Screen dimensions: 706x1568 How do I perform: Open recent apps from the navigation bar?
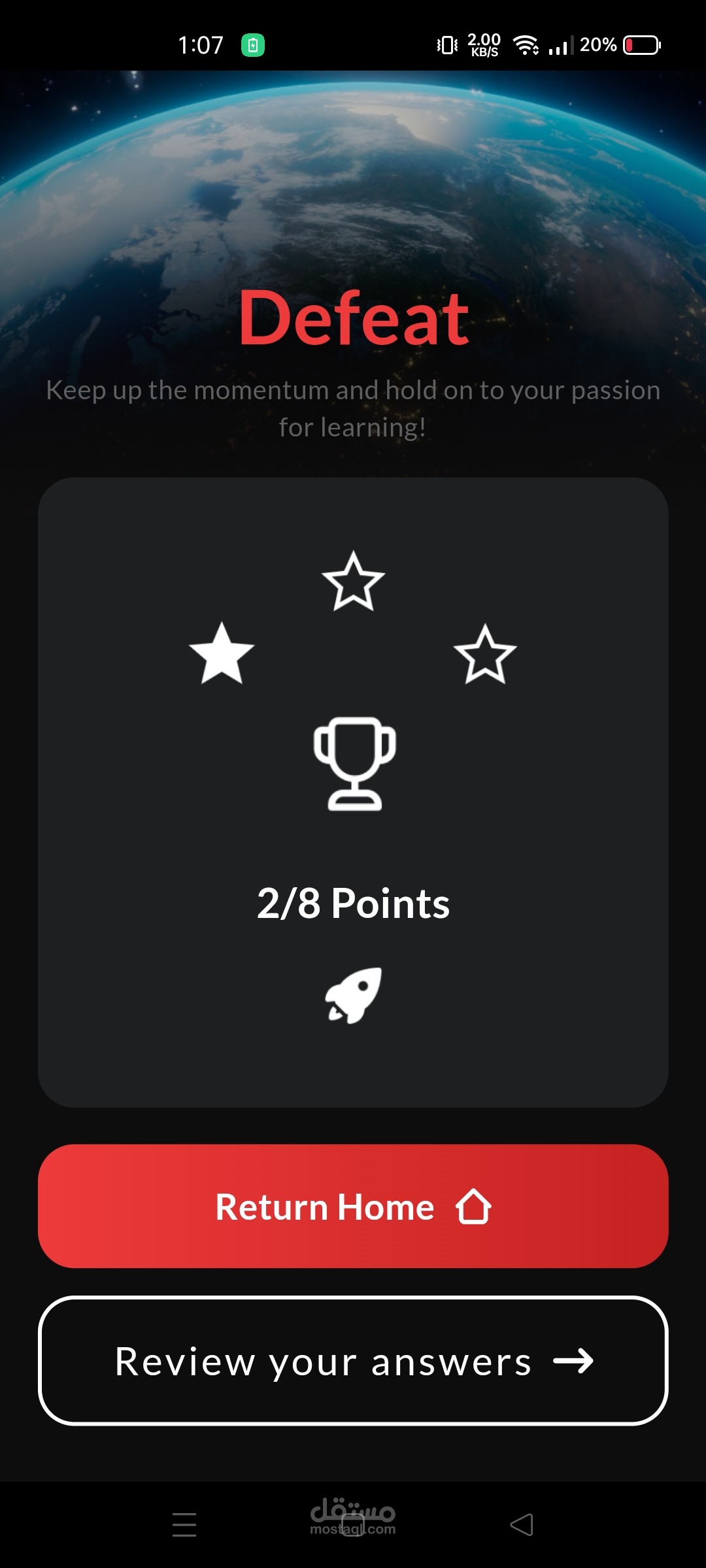(x=184, y=1525)
